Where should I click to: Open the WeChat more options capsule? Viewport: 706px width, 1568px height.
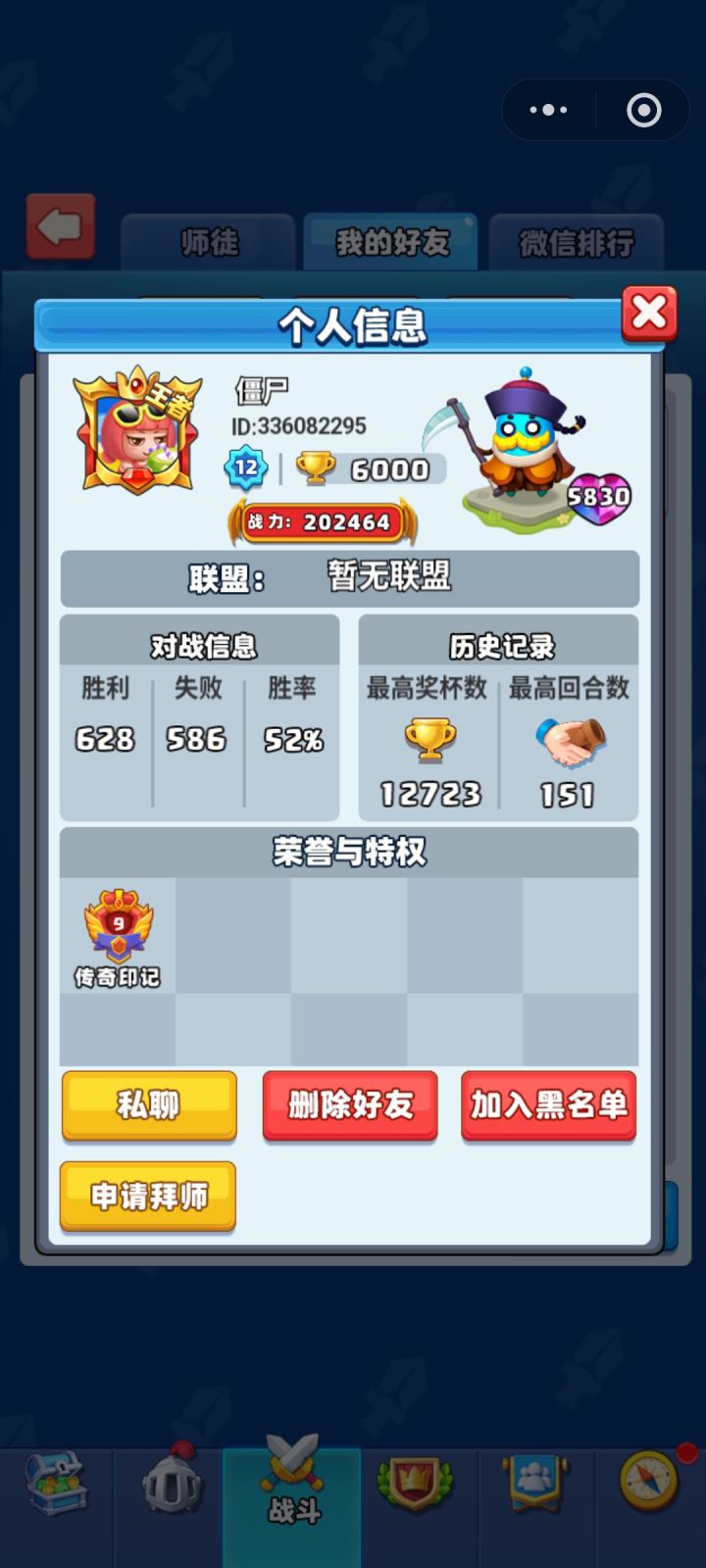547,110
